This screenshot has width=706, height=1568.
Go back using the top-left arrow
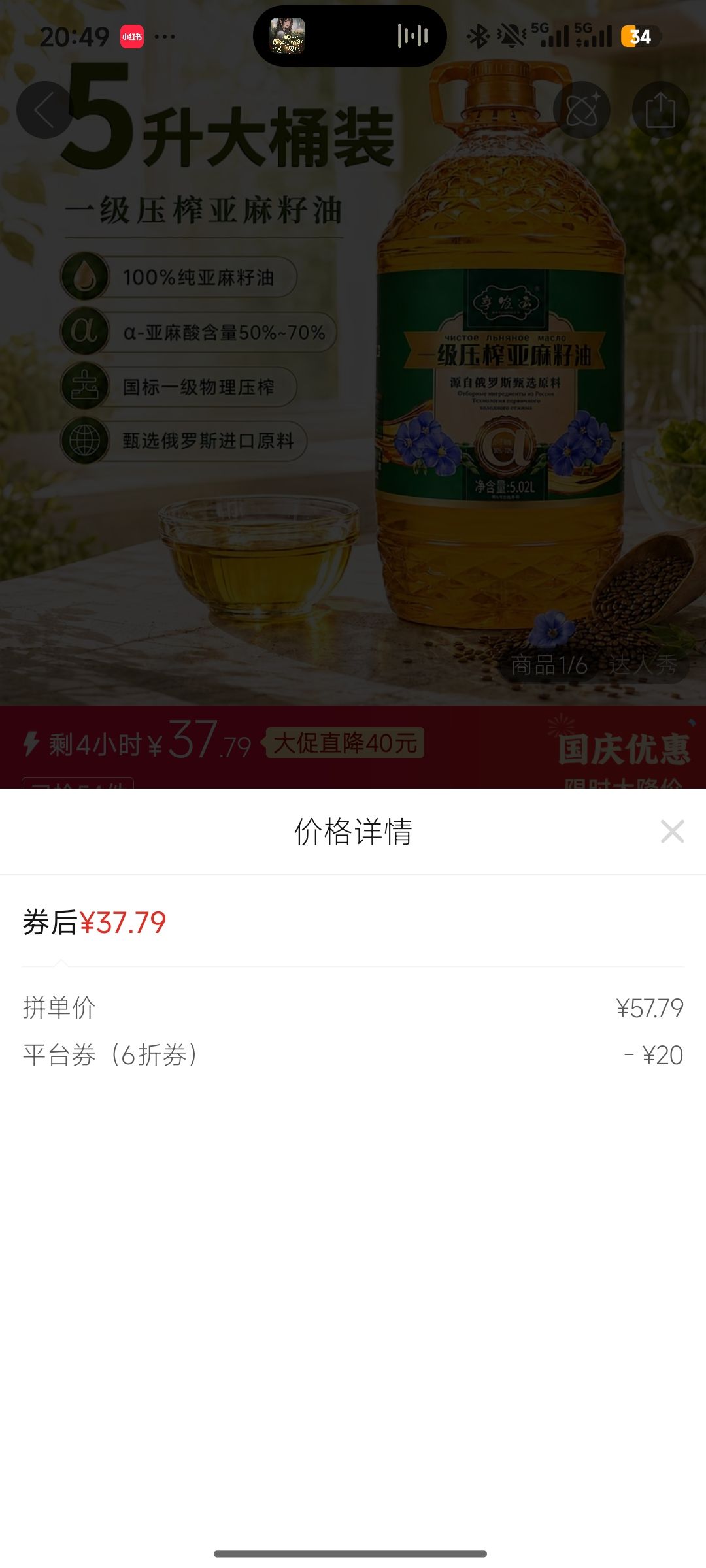coord(44,110)
